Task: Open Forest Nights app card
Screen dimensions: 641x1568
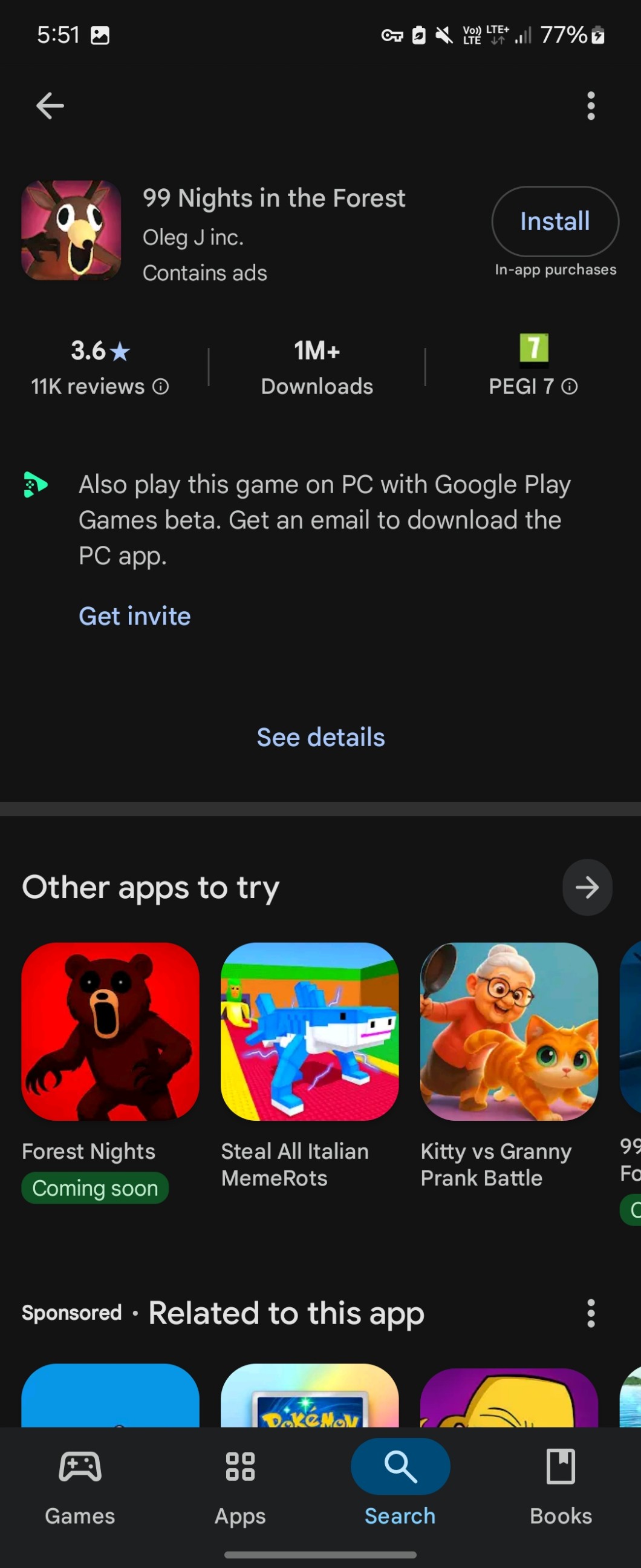Action: tap(110, 1031)
